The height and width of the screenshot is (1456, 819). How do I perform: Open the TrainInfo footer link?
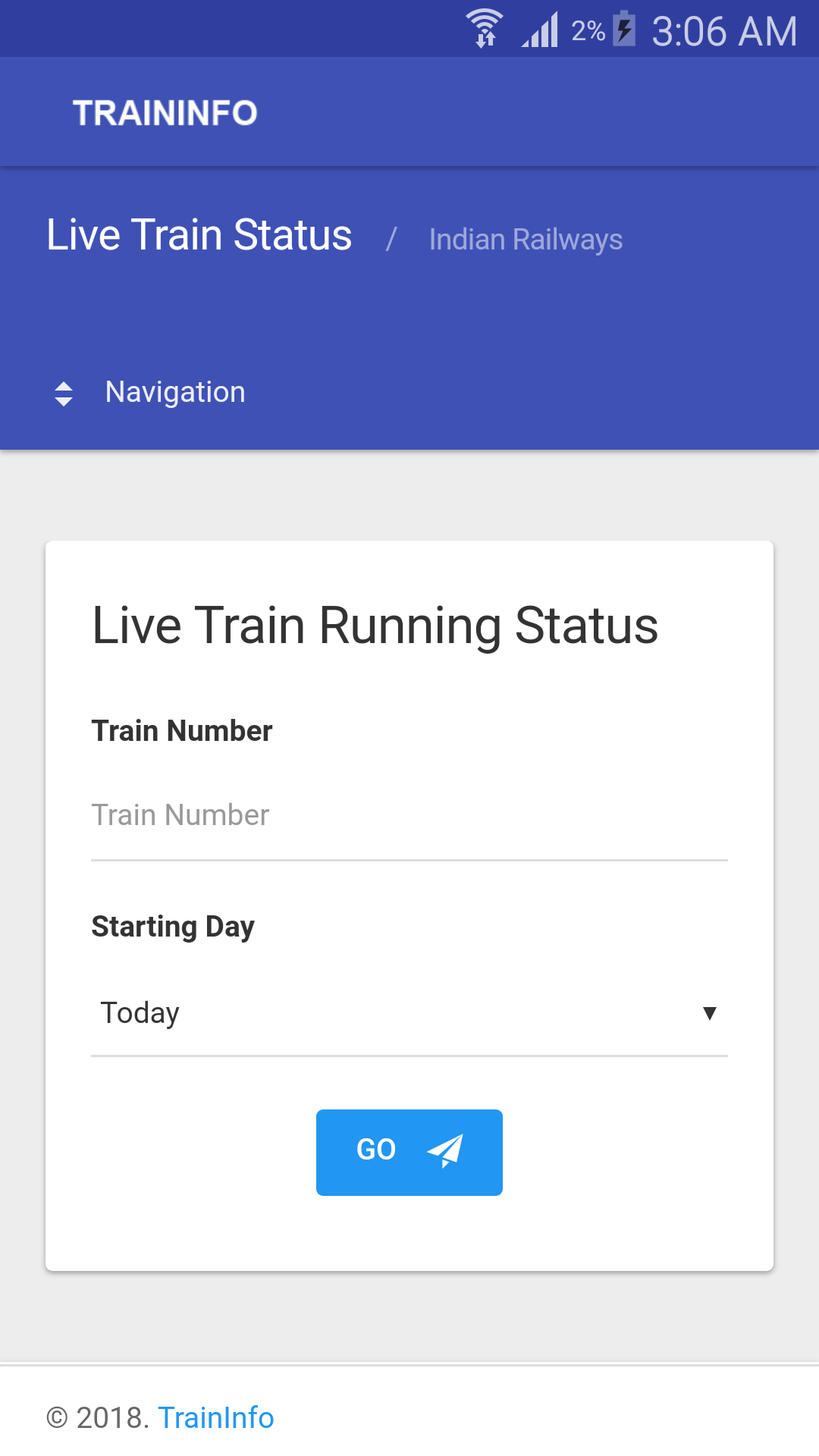(x=216, y=1417)
